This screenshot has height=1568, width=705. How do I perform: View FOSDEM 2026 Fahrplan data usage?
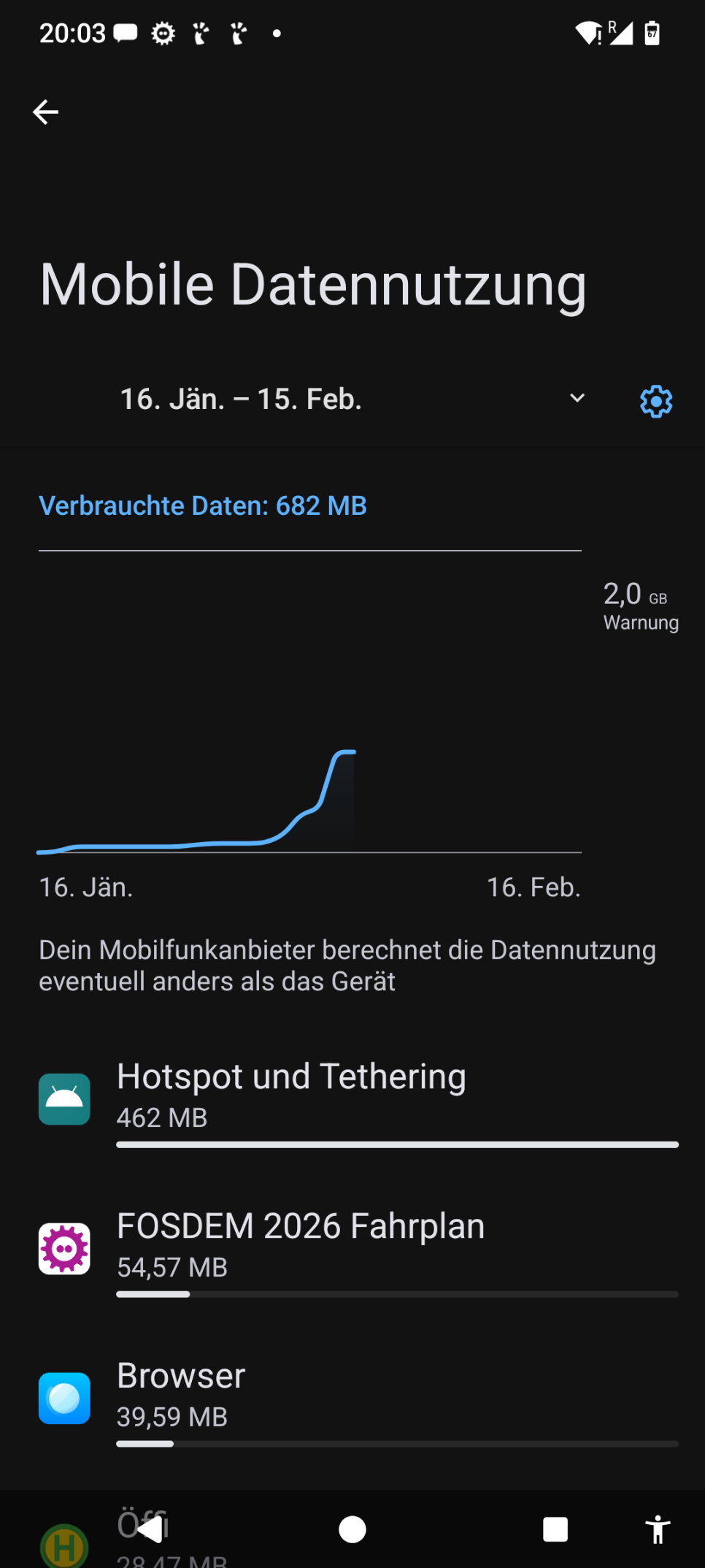[358, 1249]
